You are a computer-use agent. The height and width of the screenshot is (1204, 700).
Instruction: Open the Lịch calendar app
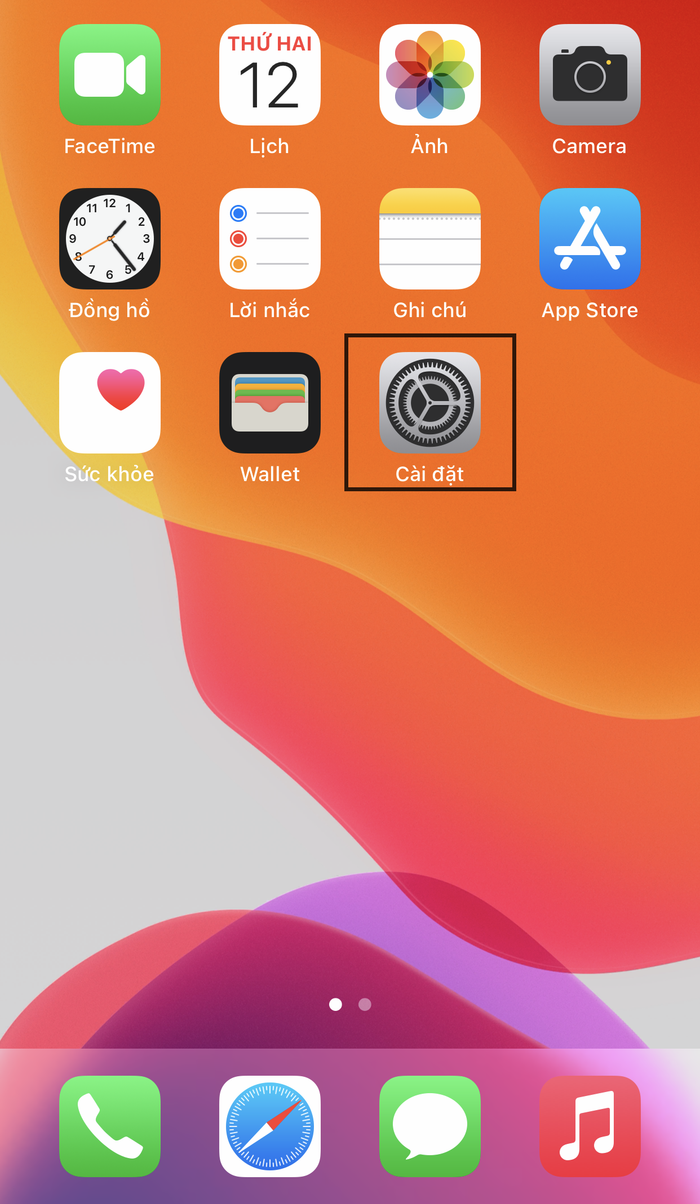click(270, 75)
